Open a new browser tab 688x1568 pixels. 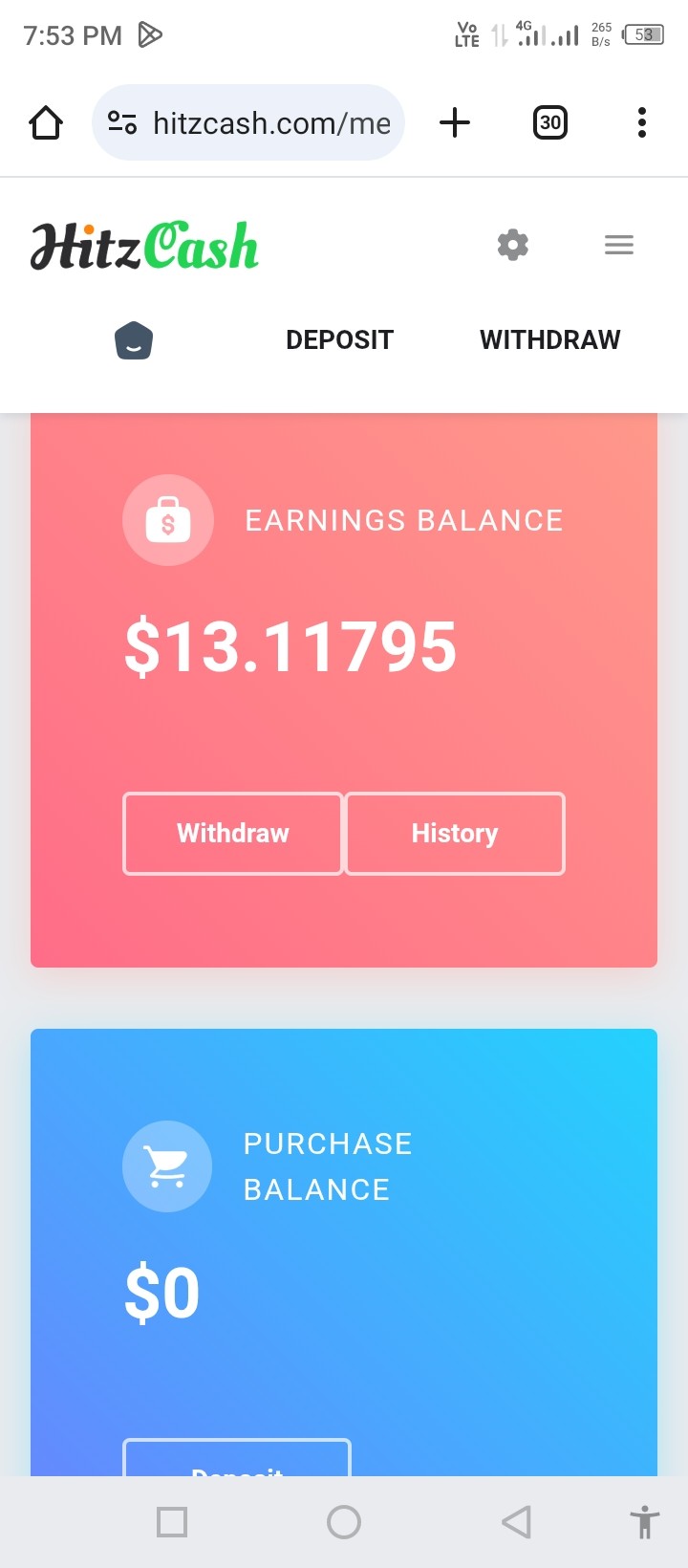pyautogui.click(x=455, y=122)
